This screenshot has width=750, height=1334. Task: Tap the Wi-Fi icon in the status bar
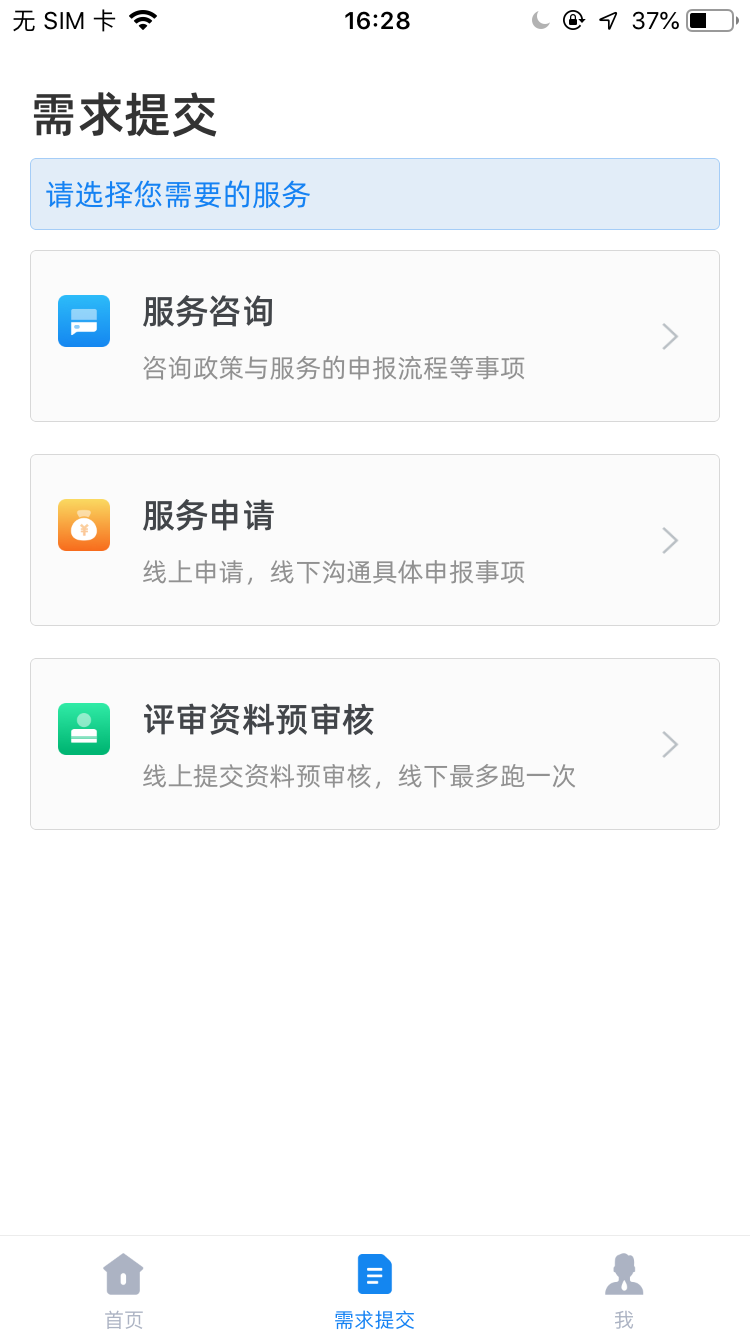(143, 18)
